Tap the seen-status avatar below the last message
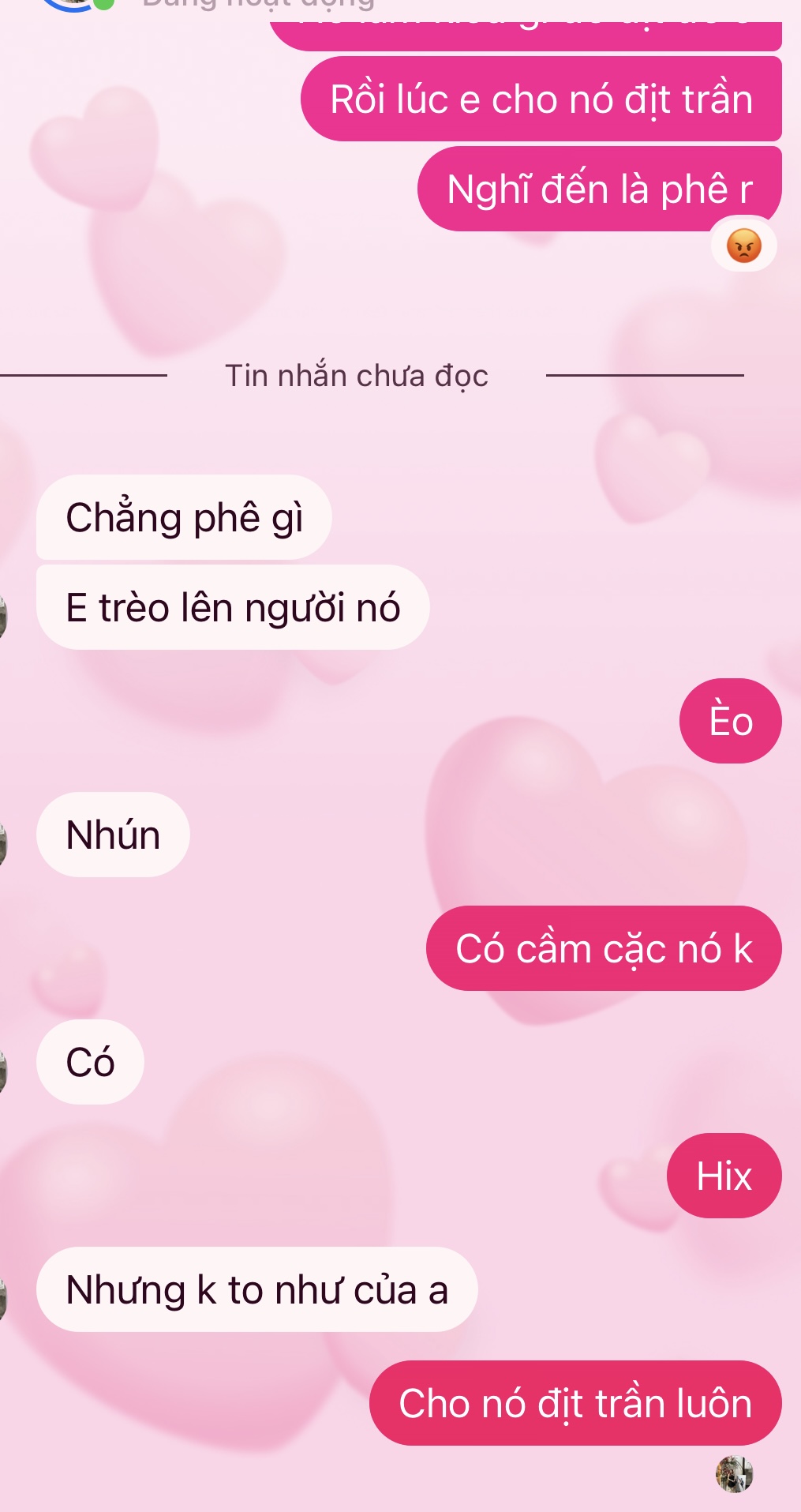 pyautogui.click(x=734, y=1474)
